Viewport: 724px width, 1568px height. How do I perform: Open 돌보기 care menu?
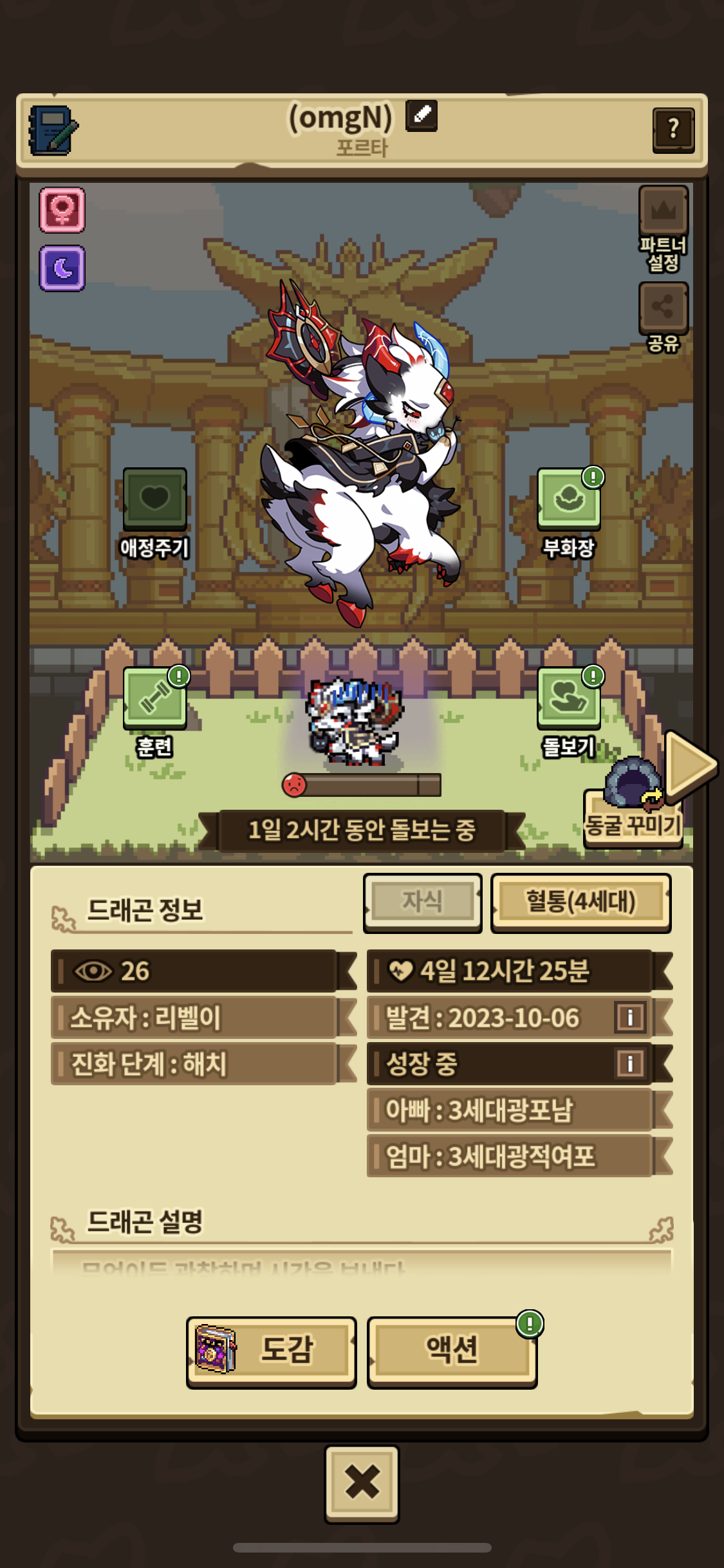coord(569,712)
